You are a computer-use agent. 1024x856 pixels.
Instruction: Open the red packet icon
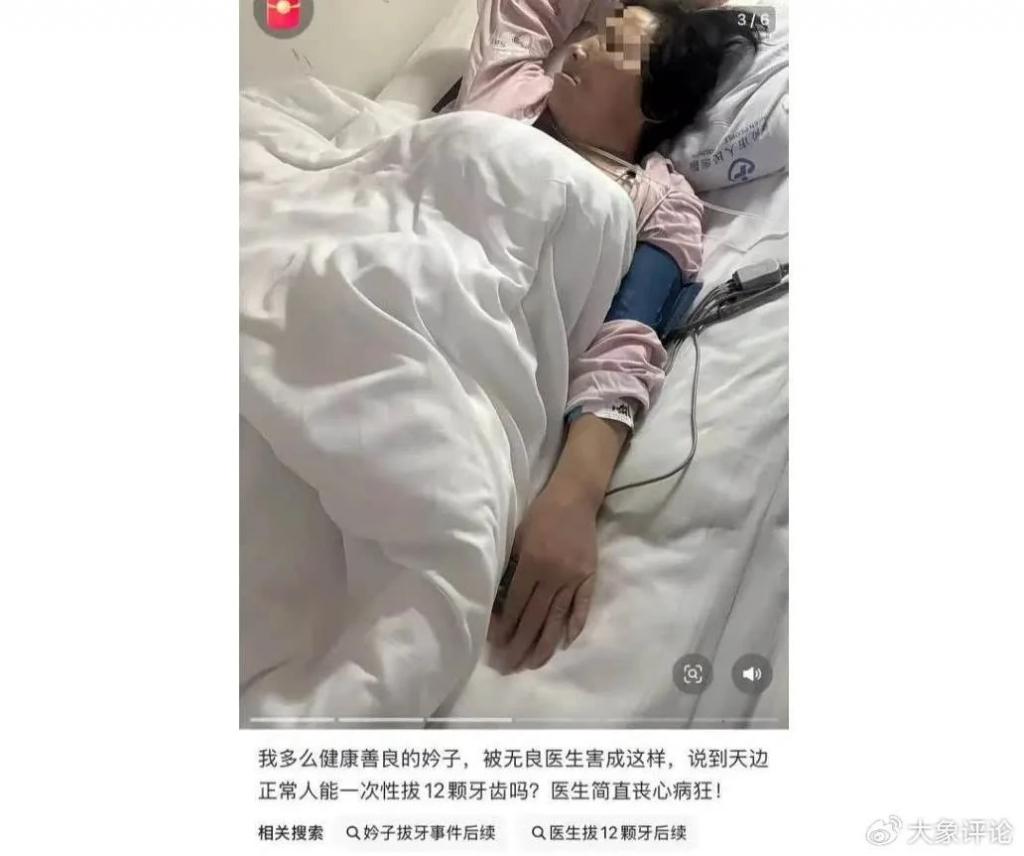coord(283,13)
